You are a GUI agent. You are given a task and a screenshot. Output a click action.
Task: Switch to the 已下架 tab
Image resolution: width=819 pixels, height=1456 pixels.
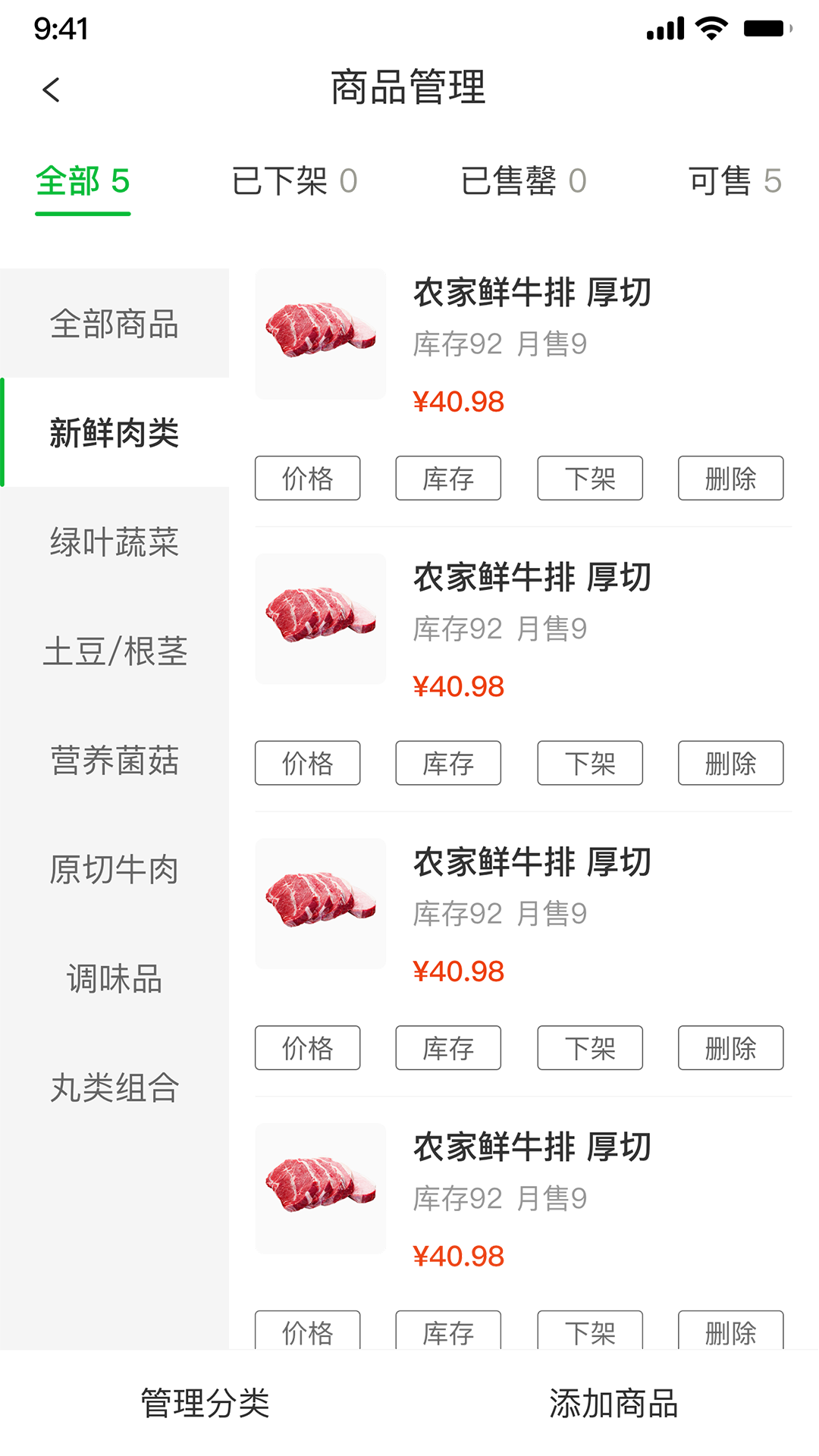[294, 182]
